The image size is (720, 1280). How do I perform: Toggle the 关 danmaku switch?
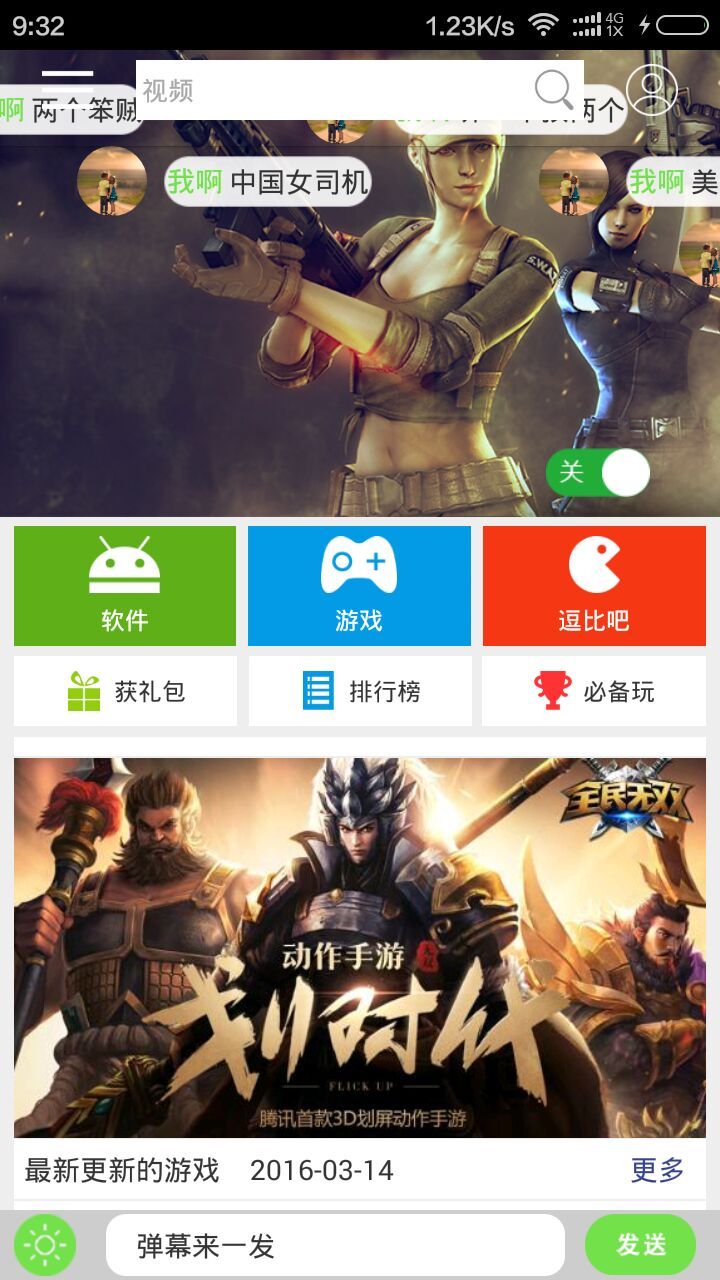(598, 472)
